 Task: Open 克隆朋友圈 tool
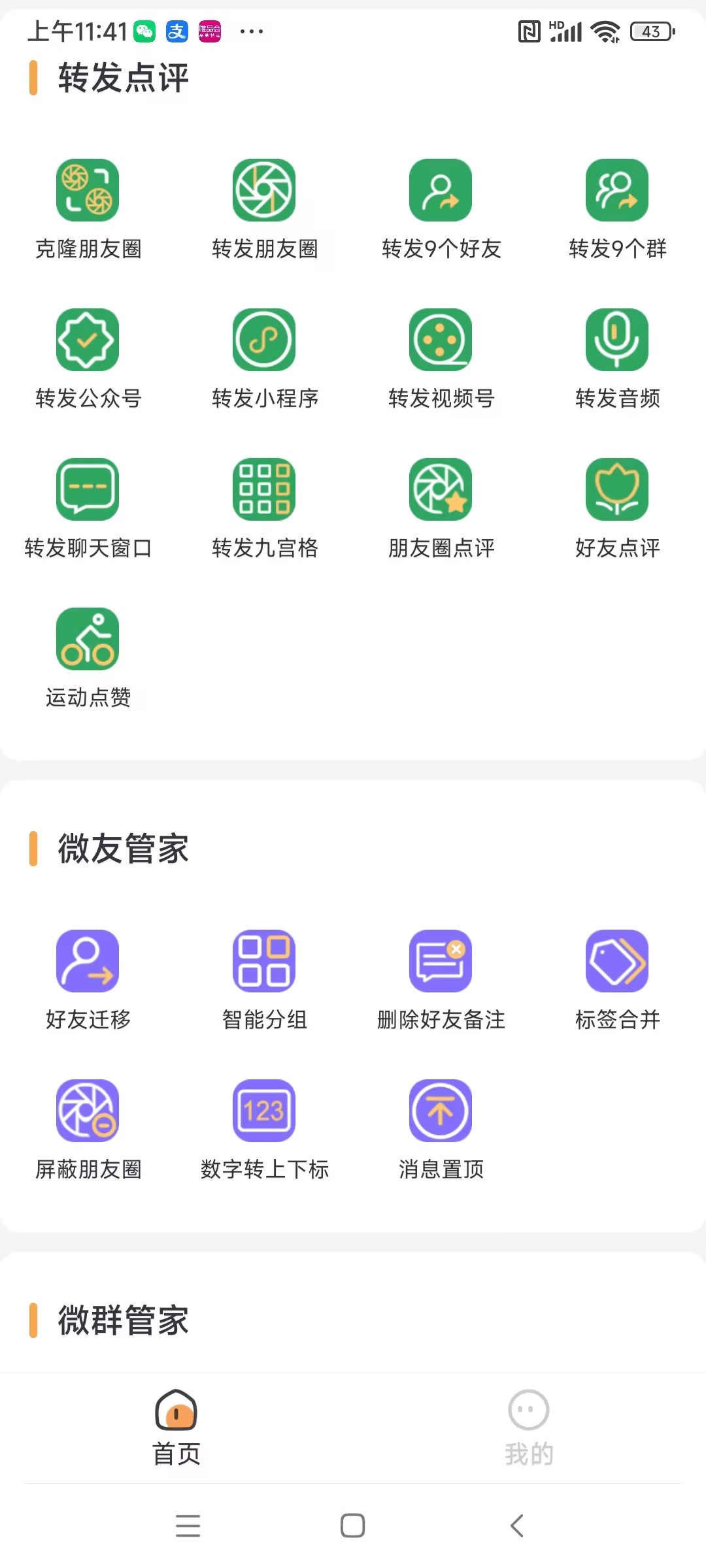[x=88, y=191]
